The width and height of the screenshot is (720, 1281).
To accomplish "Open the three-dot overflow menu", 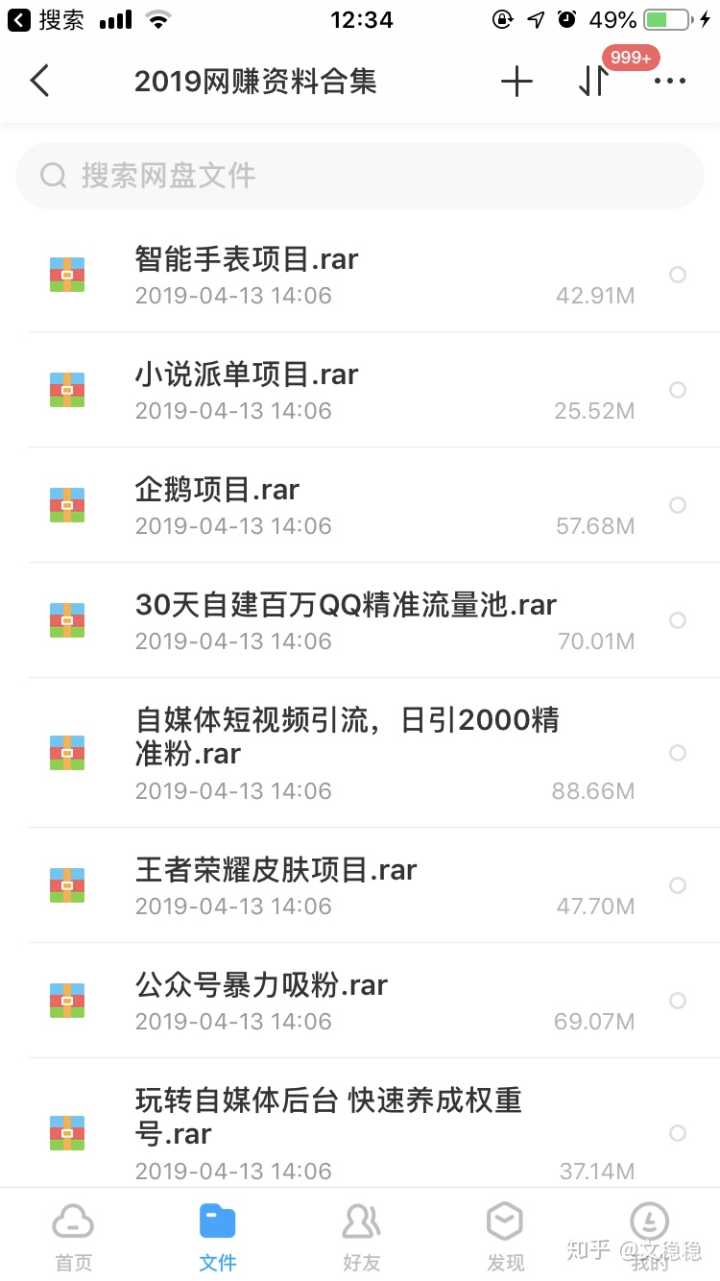I will click(669, 81).
